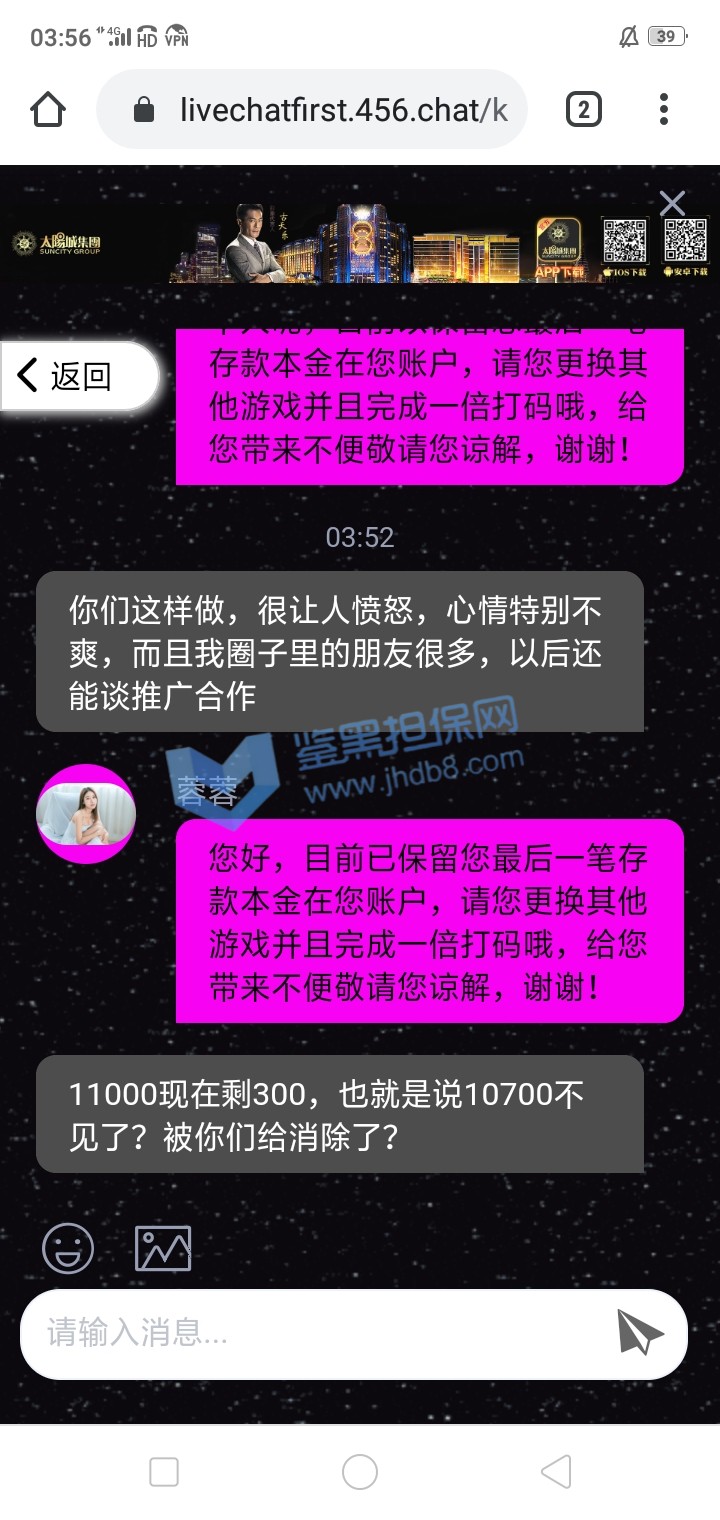Open the browser tab switcher

point(584,109)
